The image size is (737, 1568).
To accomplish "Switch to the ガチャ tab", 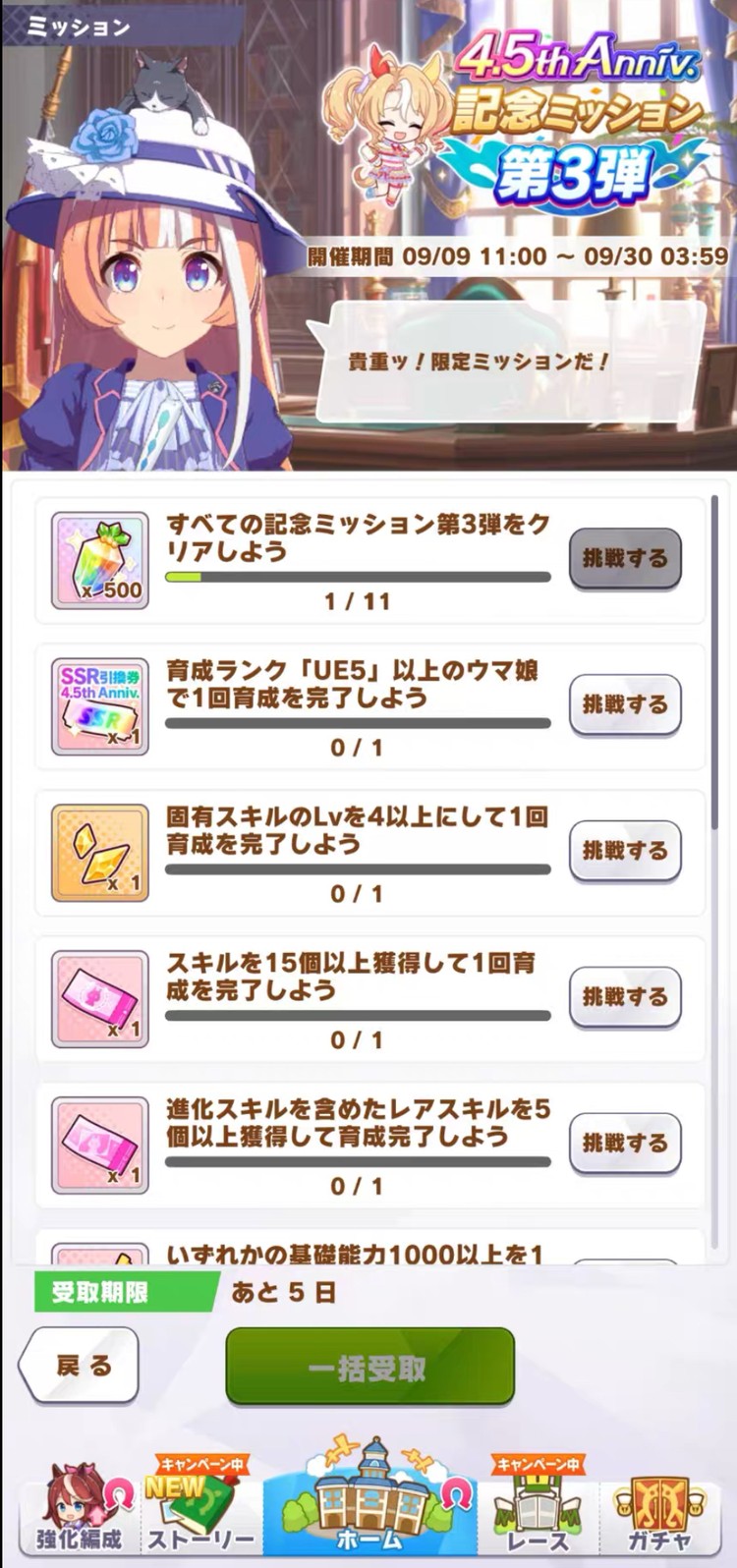I will 660,1513.
